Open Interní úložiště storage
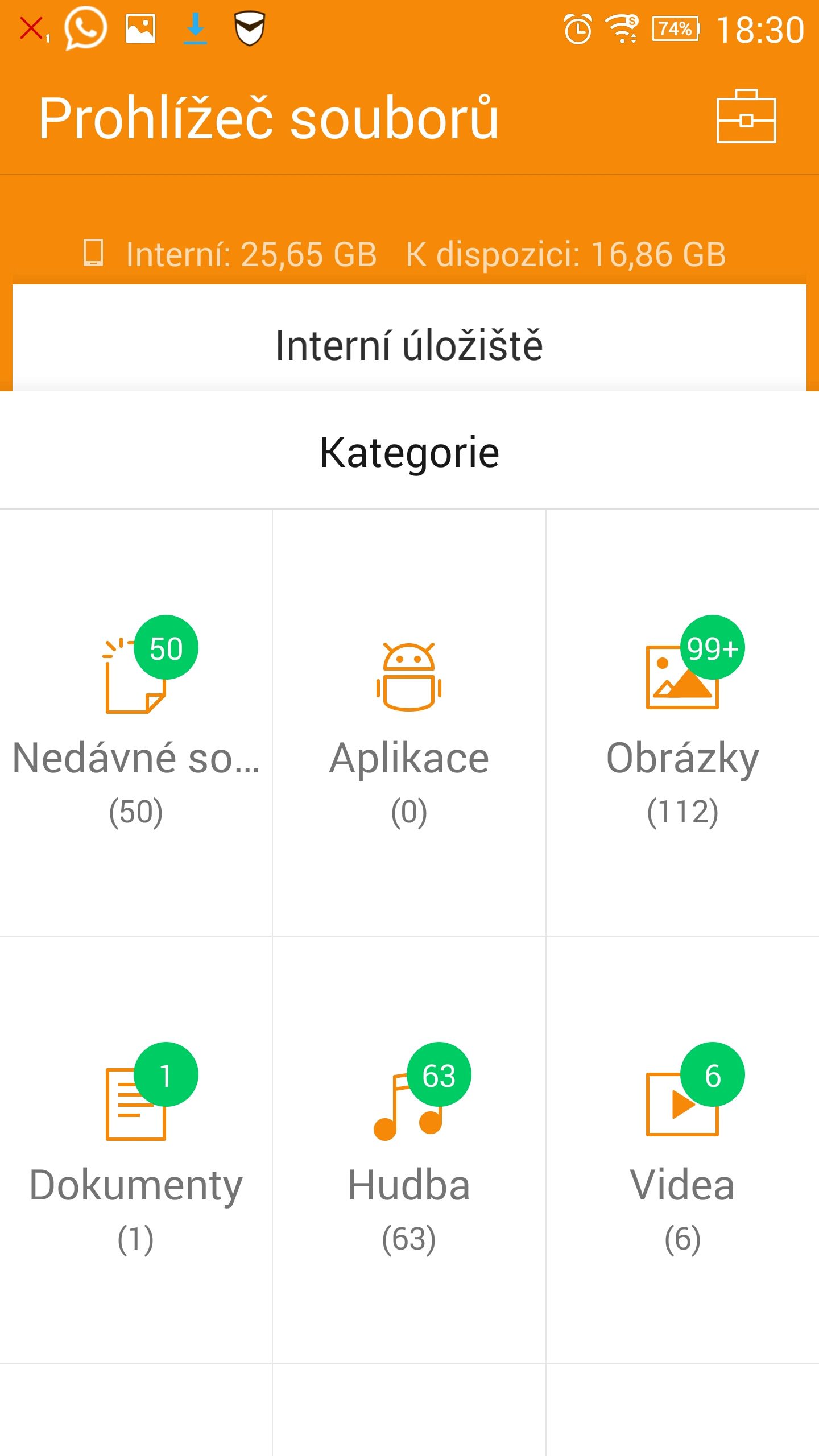The height and width of the screenshot is (1456, 819). pos(409,345)
